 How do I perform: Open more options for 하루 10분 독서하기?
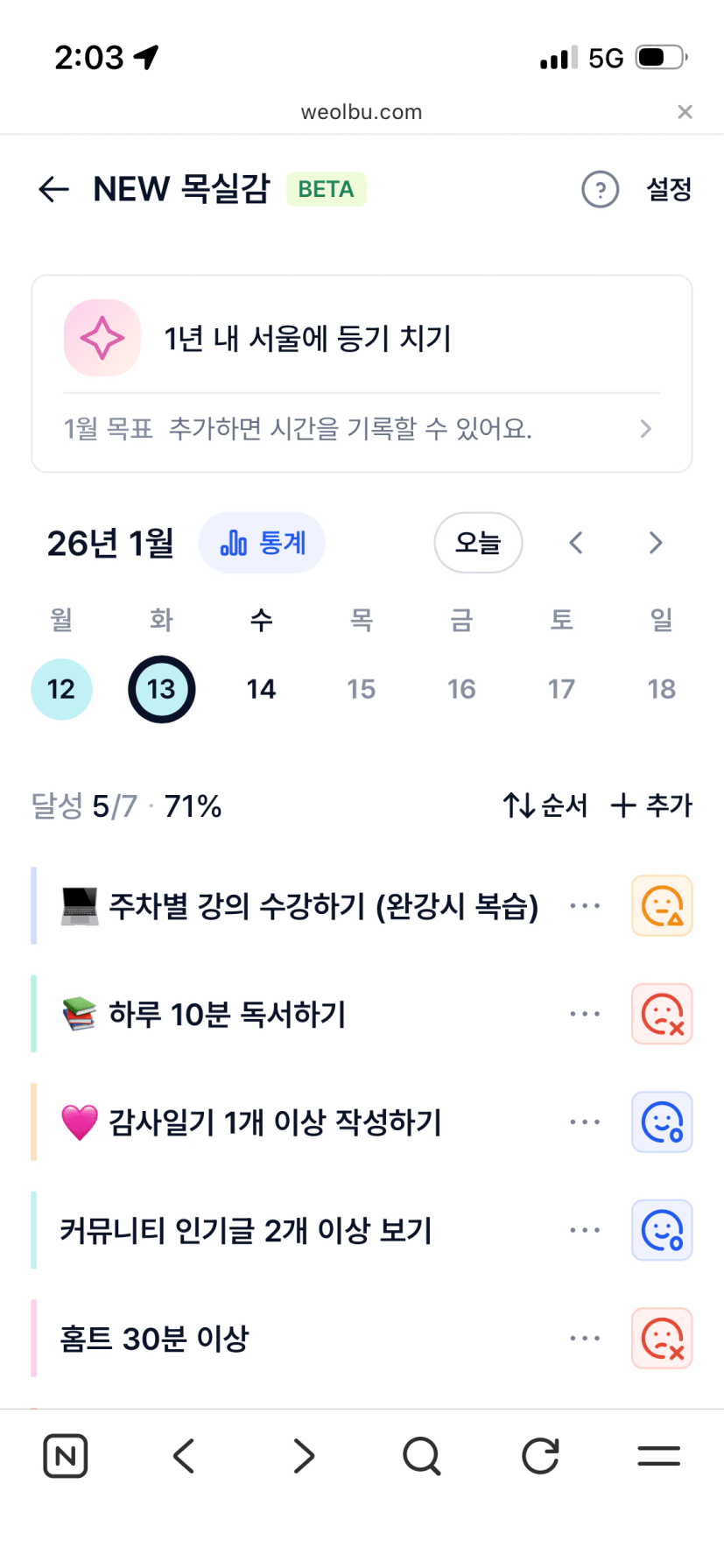[x=585, y=1014]
